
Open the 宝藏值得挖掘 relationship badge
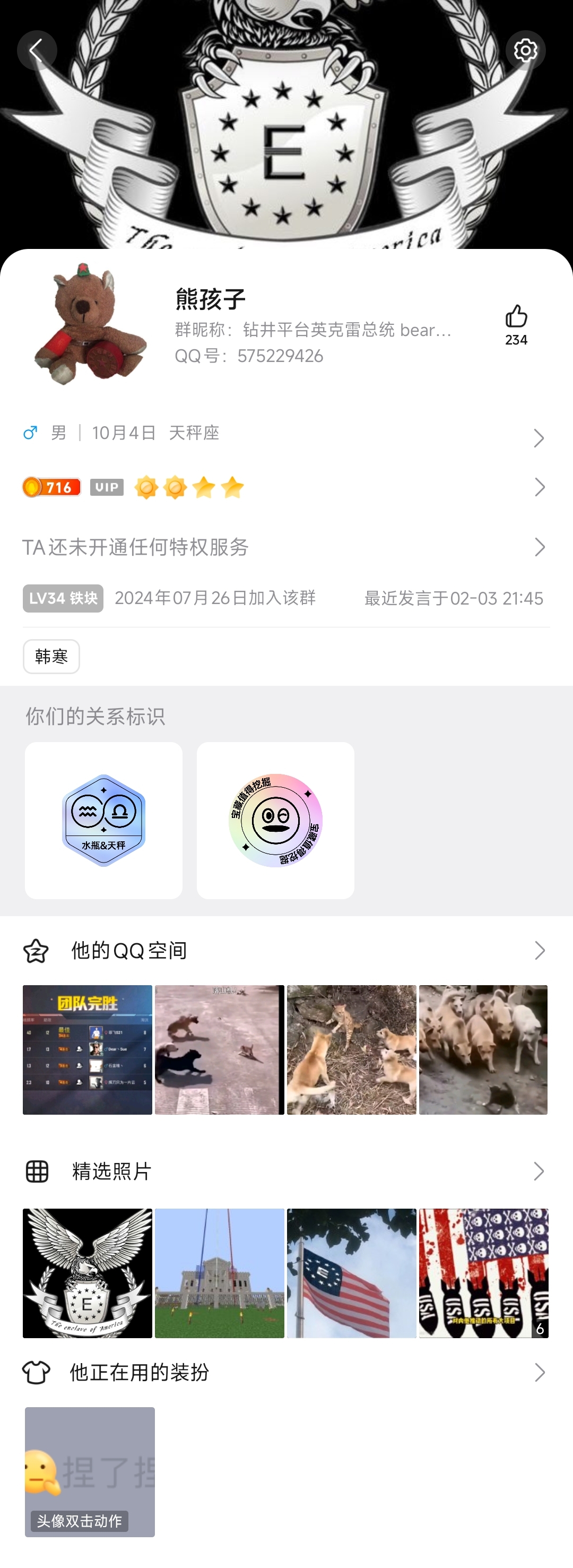[x=275, y=820]
